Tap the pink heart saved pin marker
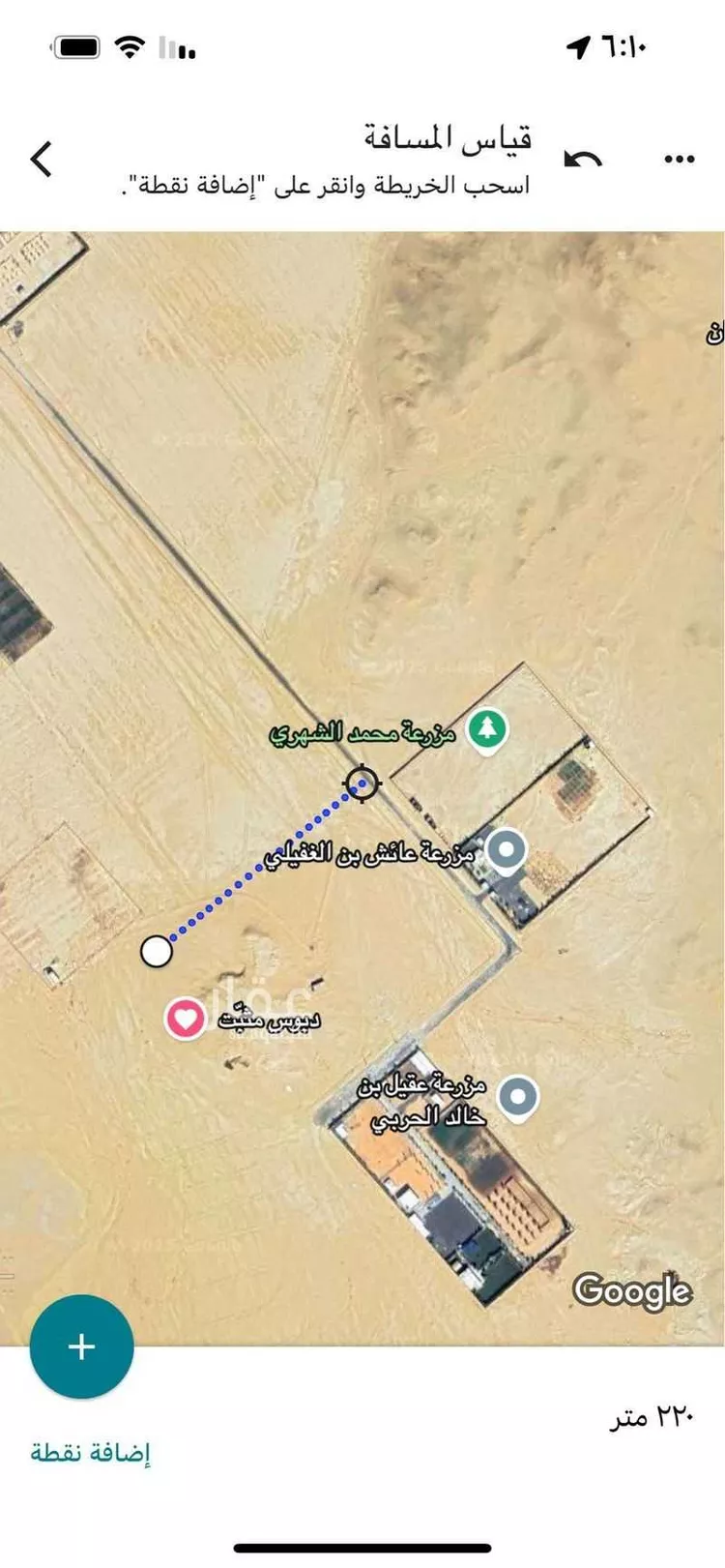 pyautogui.click(x=184, y=1018)
